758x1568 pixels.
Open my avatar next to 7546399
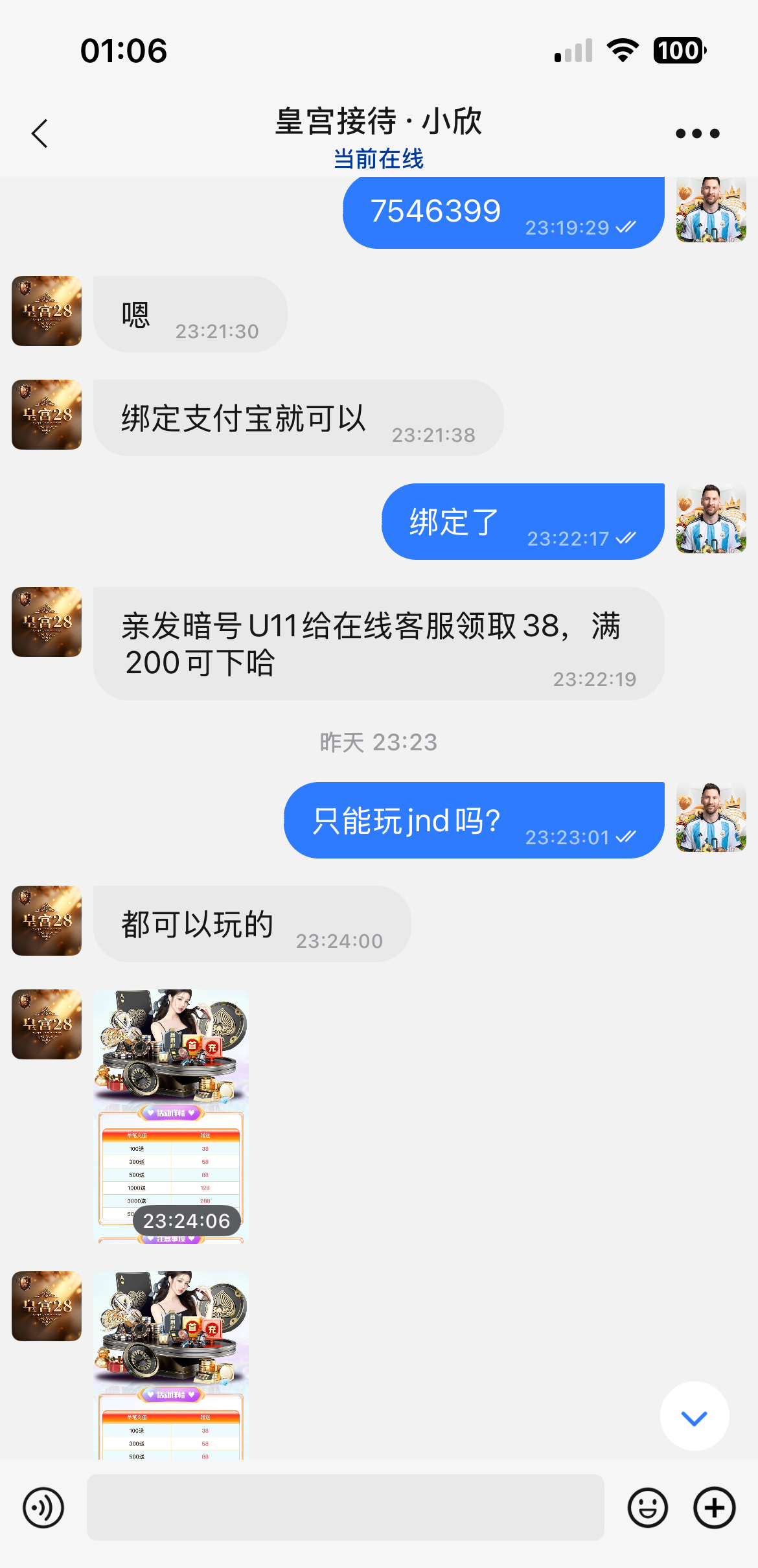(x=711, y=210)
